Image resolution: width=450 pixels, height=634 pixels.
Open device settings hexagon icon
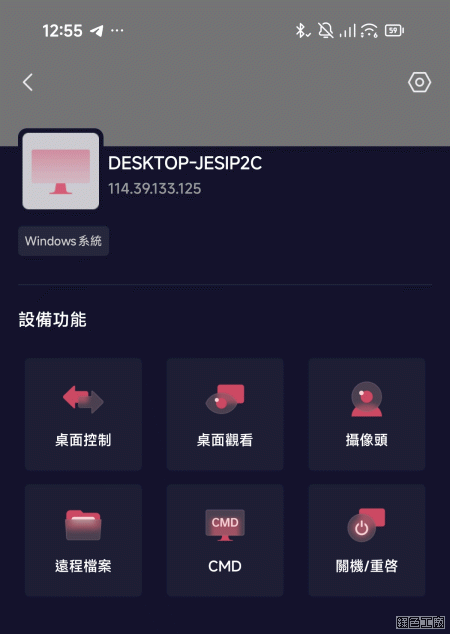(419, 82)
